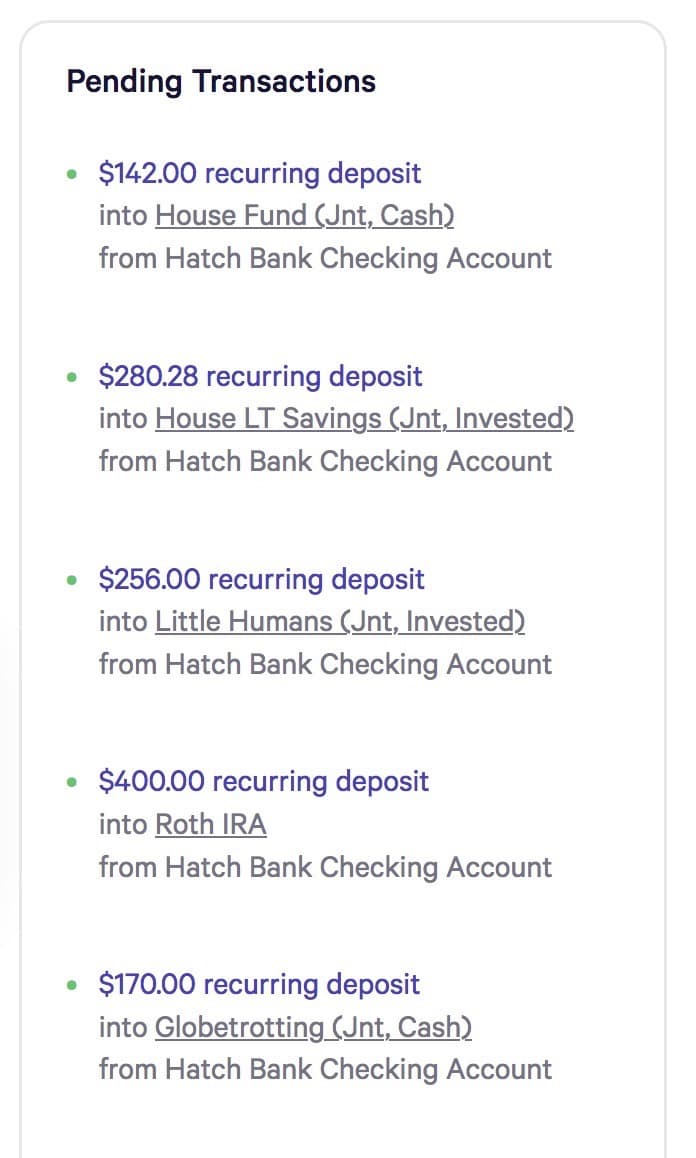View the $256.00 recurring deposit details
The image size is (696, 1158).
pyautogui.click(x=262, y=580)
